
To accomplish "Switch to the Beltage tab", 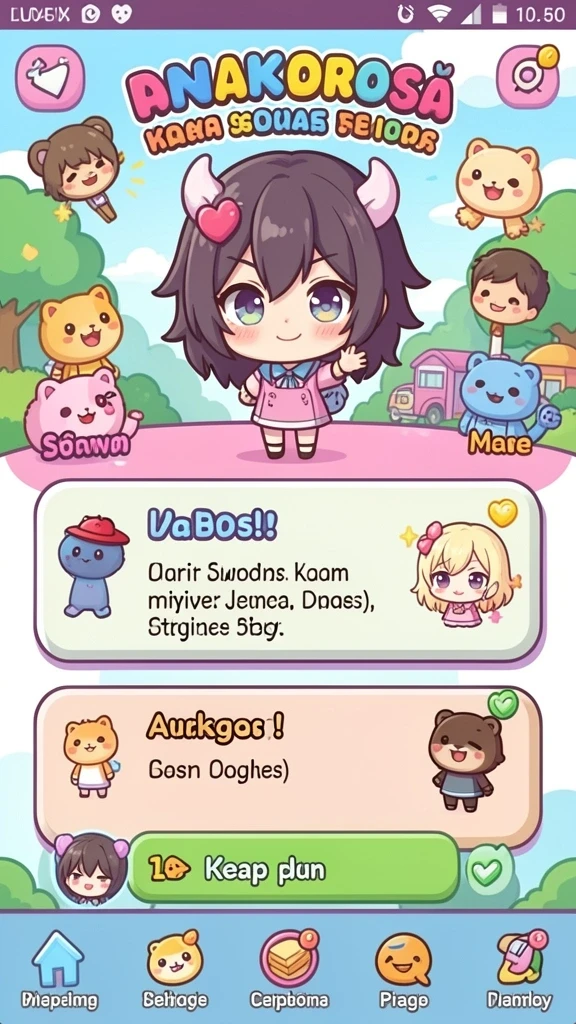I will point(174,971).
